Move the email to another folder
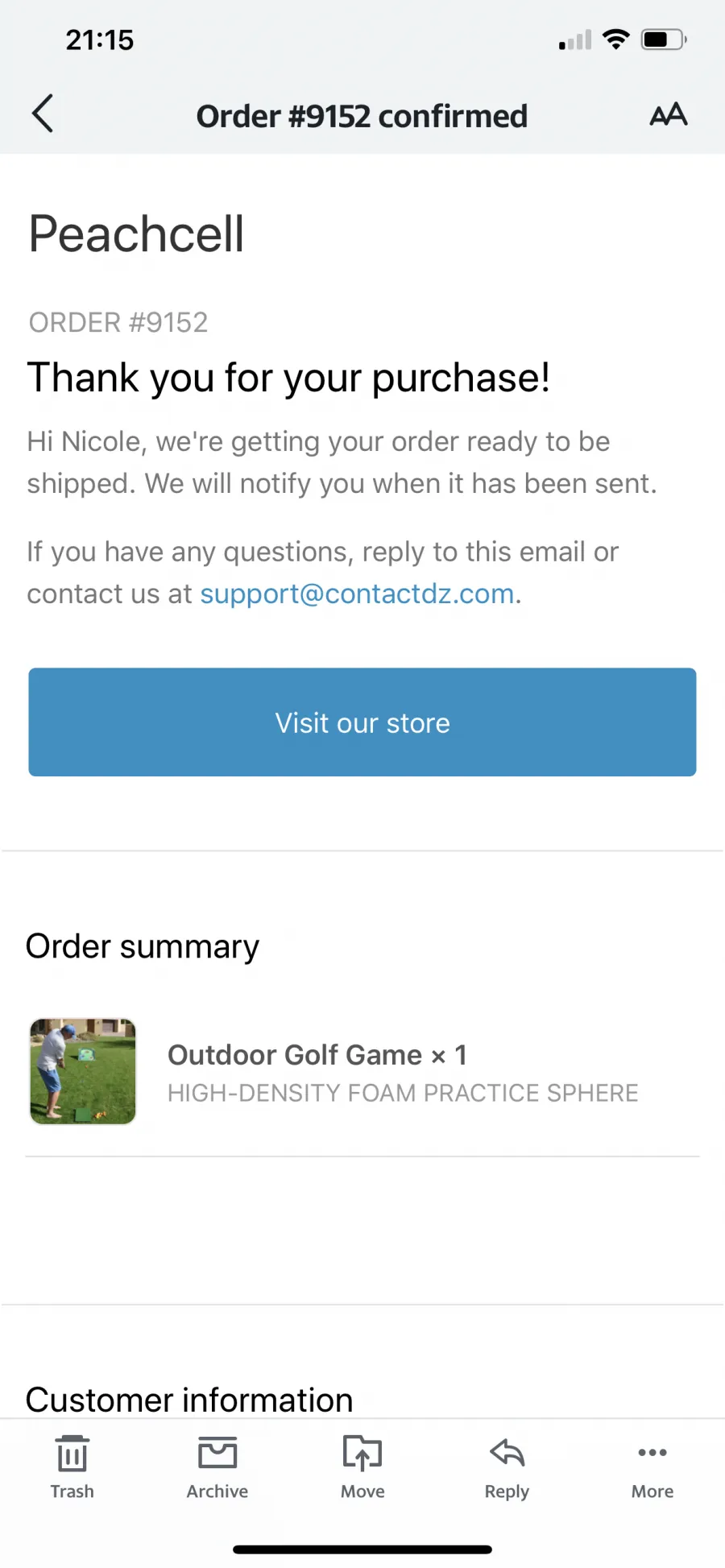The height and width of the screenshot is (1568, 725). [x=362, y=1467]
